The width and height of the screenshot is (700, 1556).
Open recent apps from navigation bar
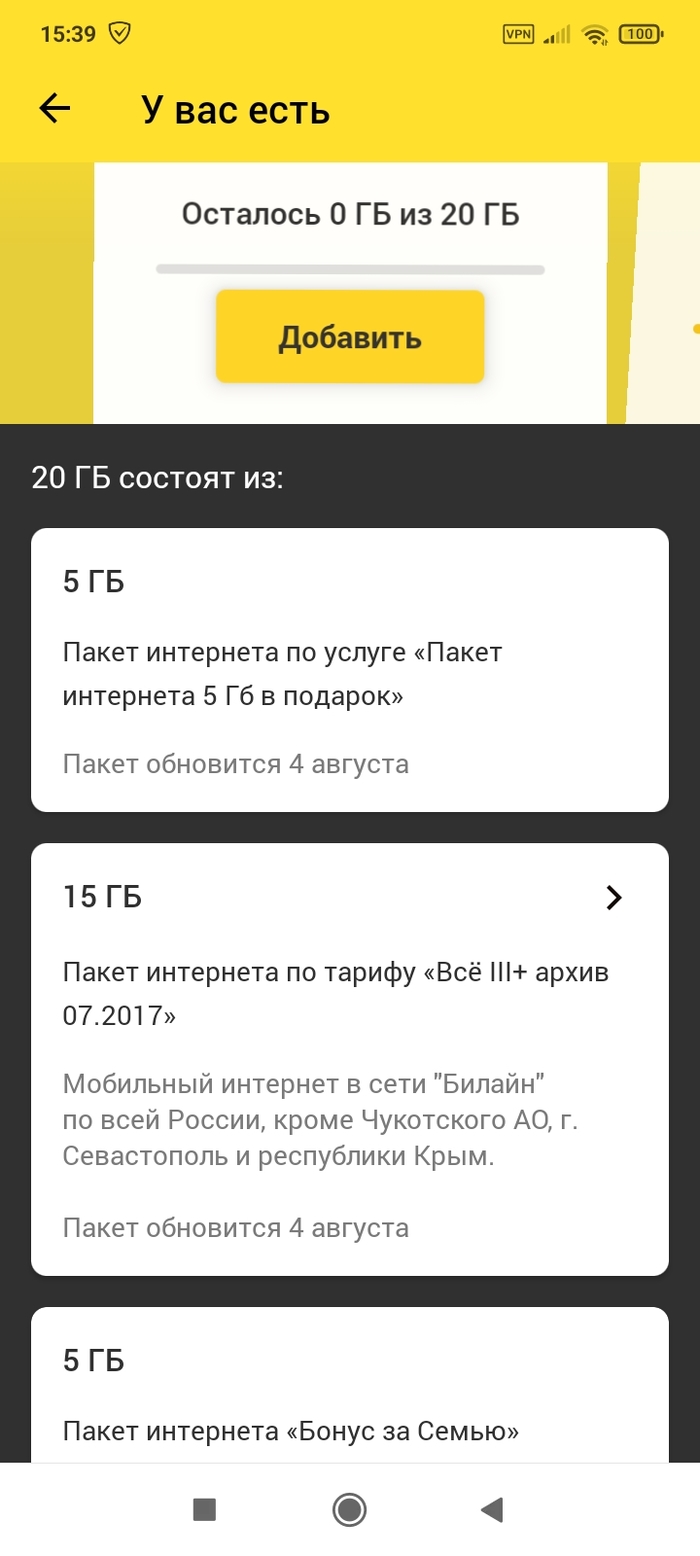204,1509
